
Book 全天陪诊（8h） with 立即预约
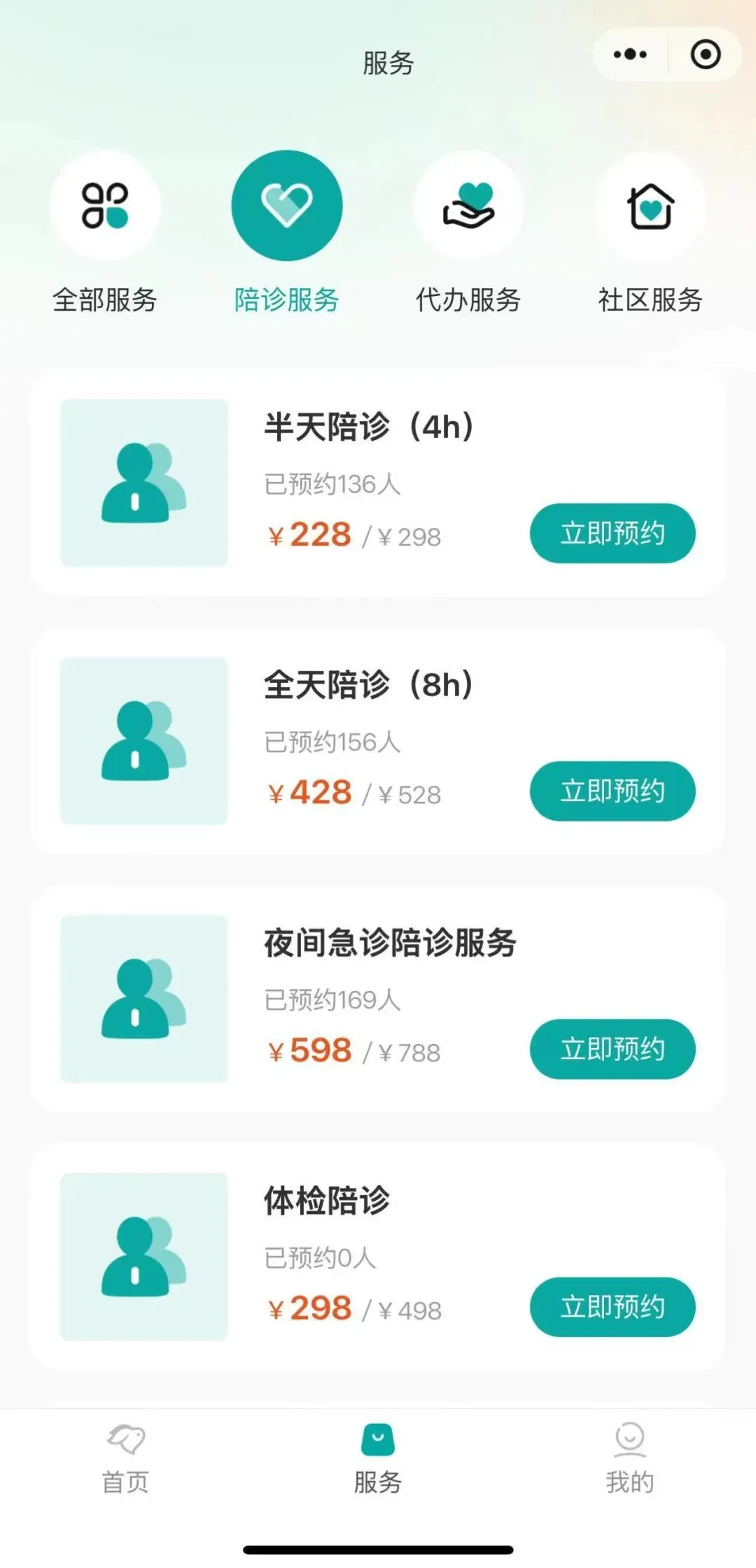612,791
